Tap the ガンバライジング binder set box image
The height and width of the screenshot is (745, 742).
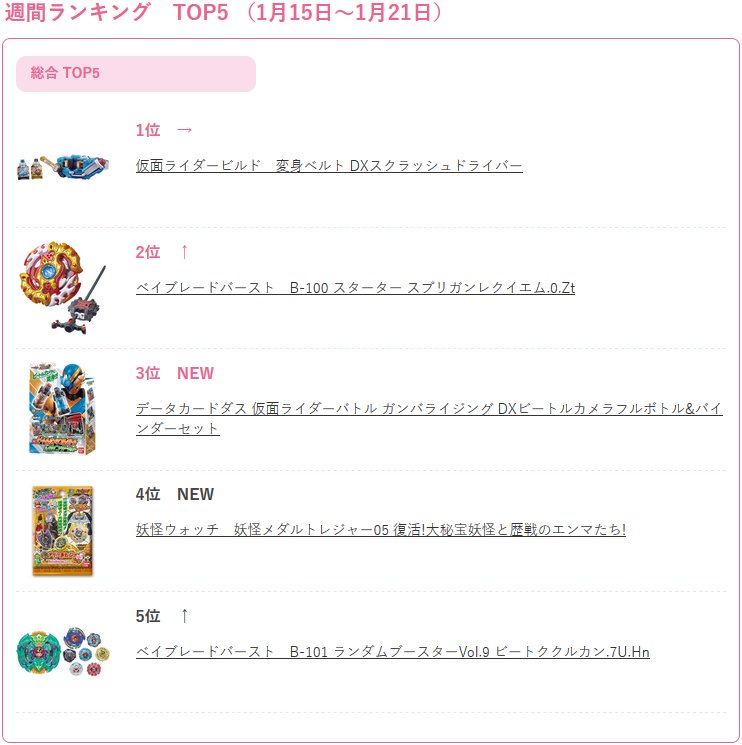[x=62, y=408]
